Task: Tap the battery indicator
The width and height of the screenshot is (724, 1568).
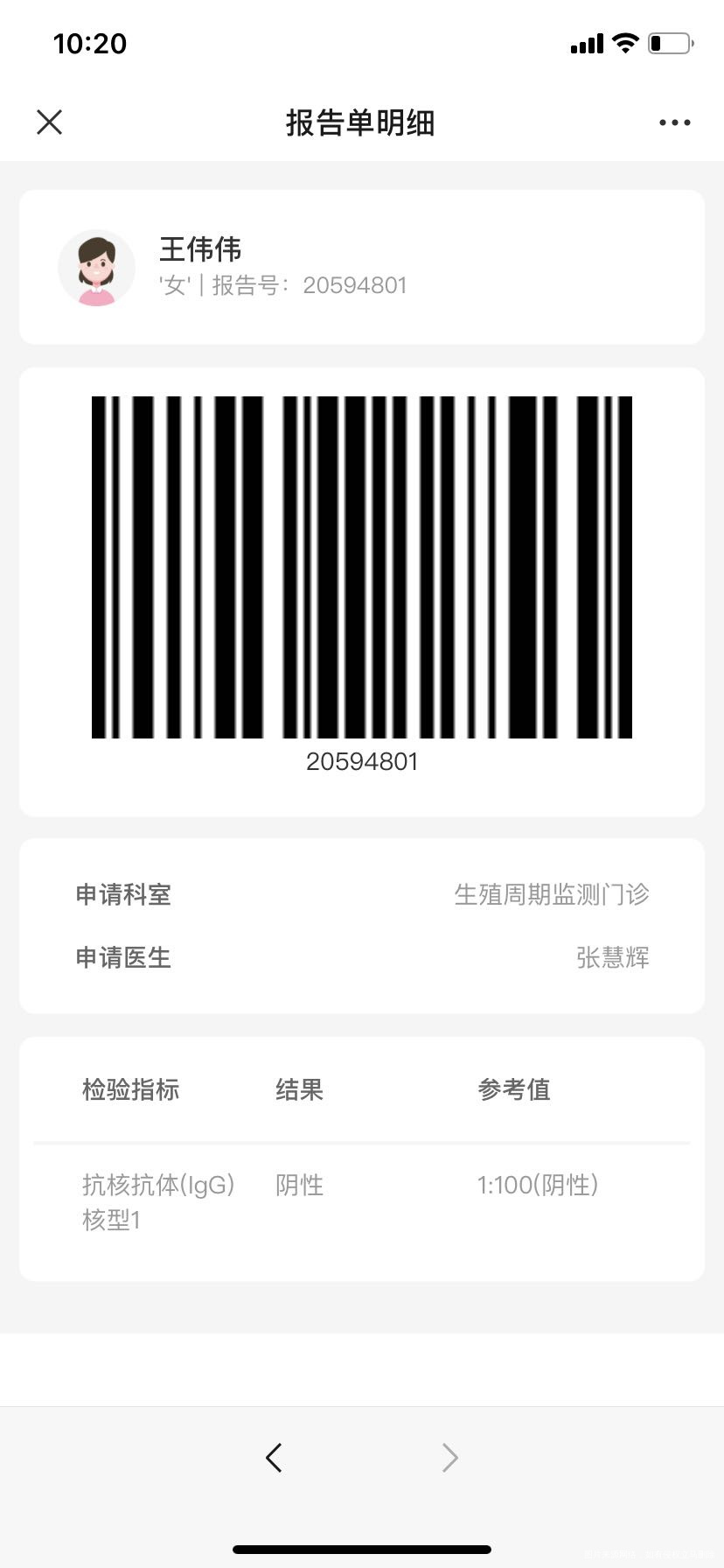Action: [x=670, y=42]
